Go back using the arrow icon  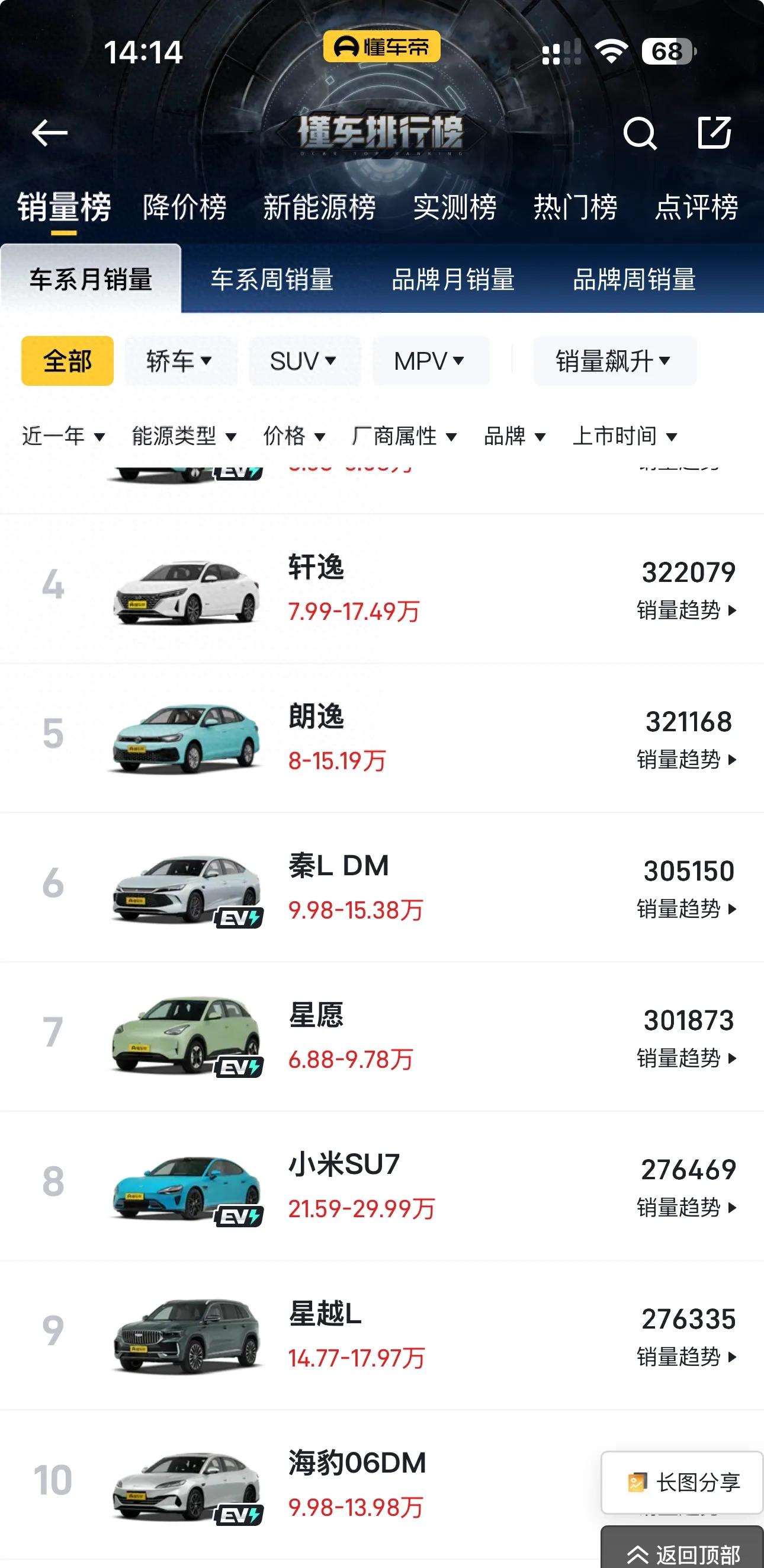49,133
